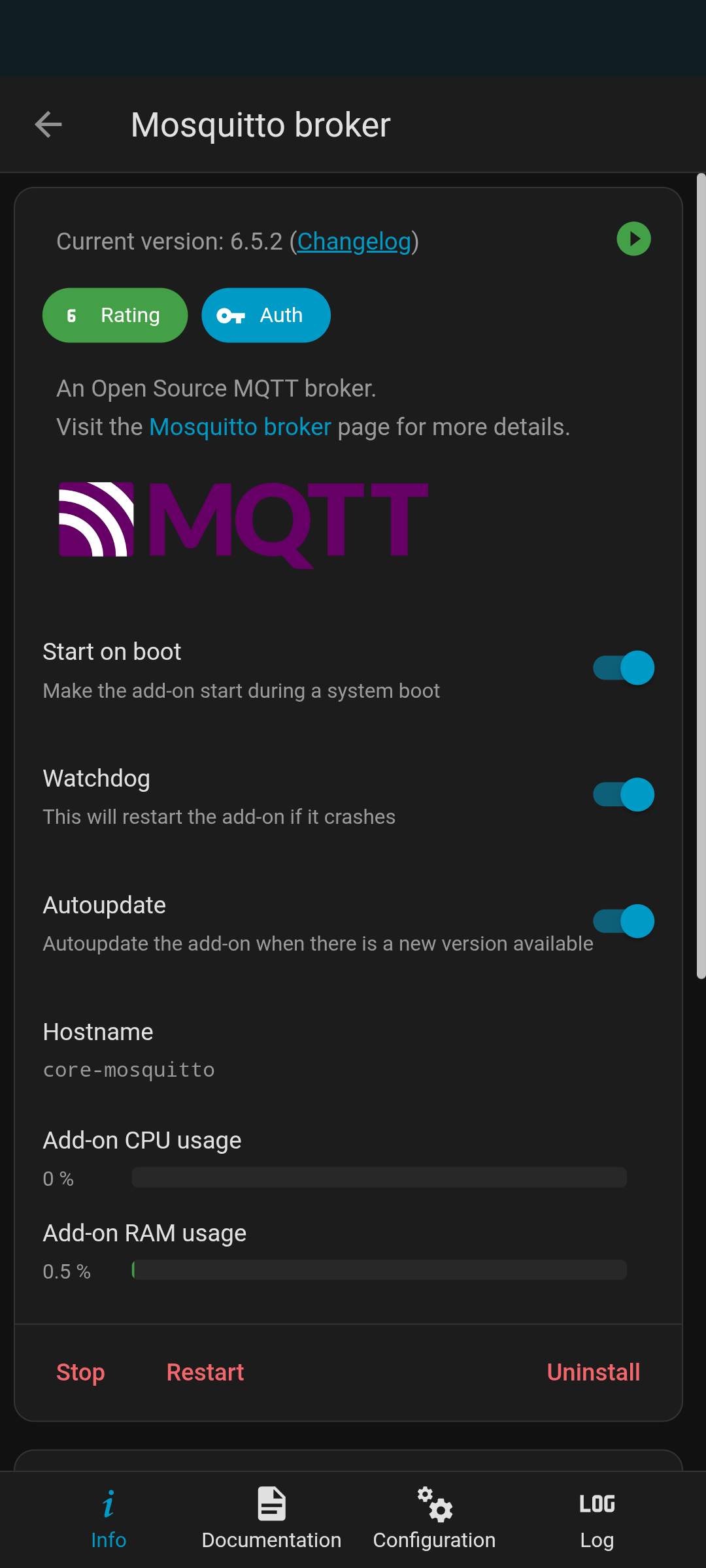Open the Changelog link
706x1568 pixels.
[354, 241]
